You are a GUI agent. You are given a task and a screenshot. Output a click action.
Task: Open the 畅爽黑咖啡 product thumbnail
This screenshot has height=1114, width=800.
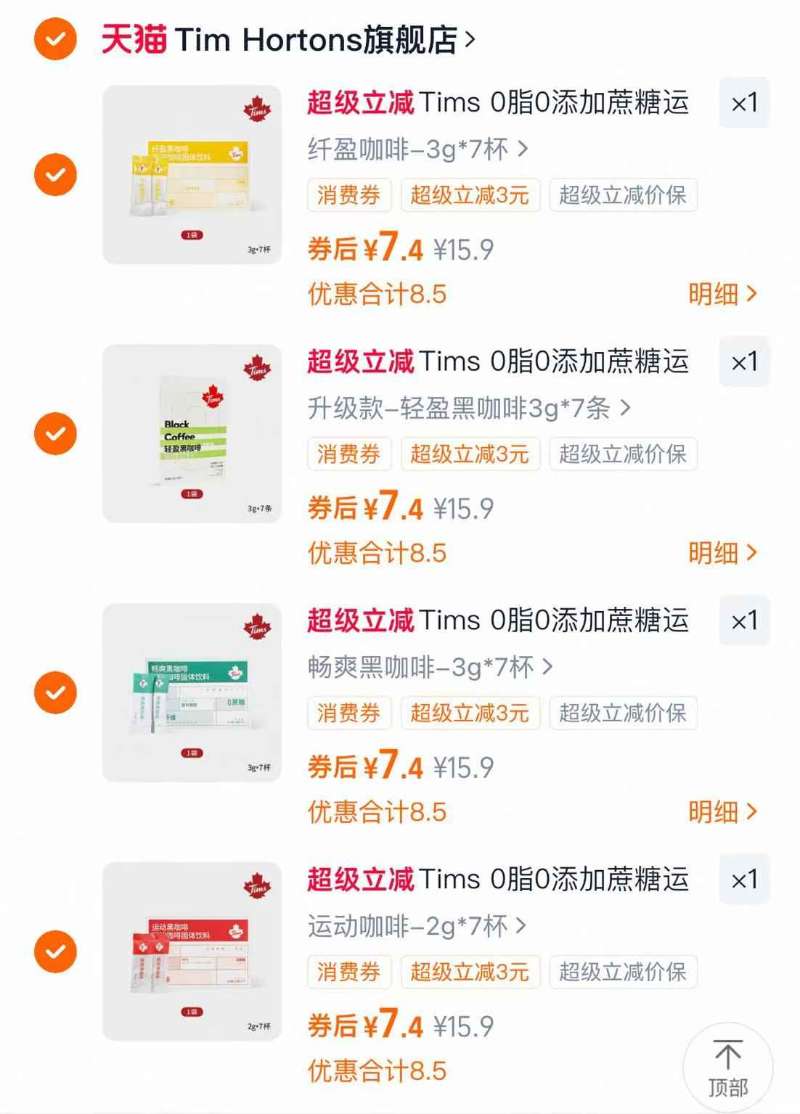point(194,693)
